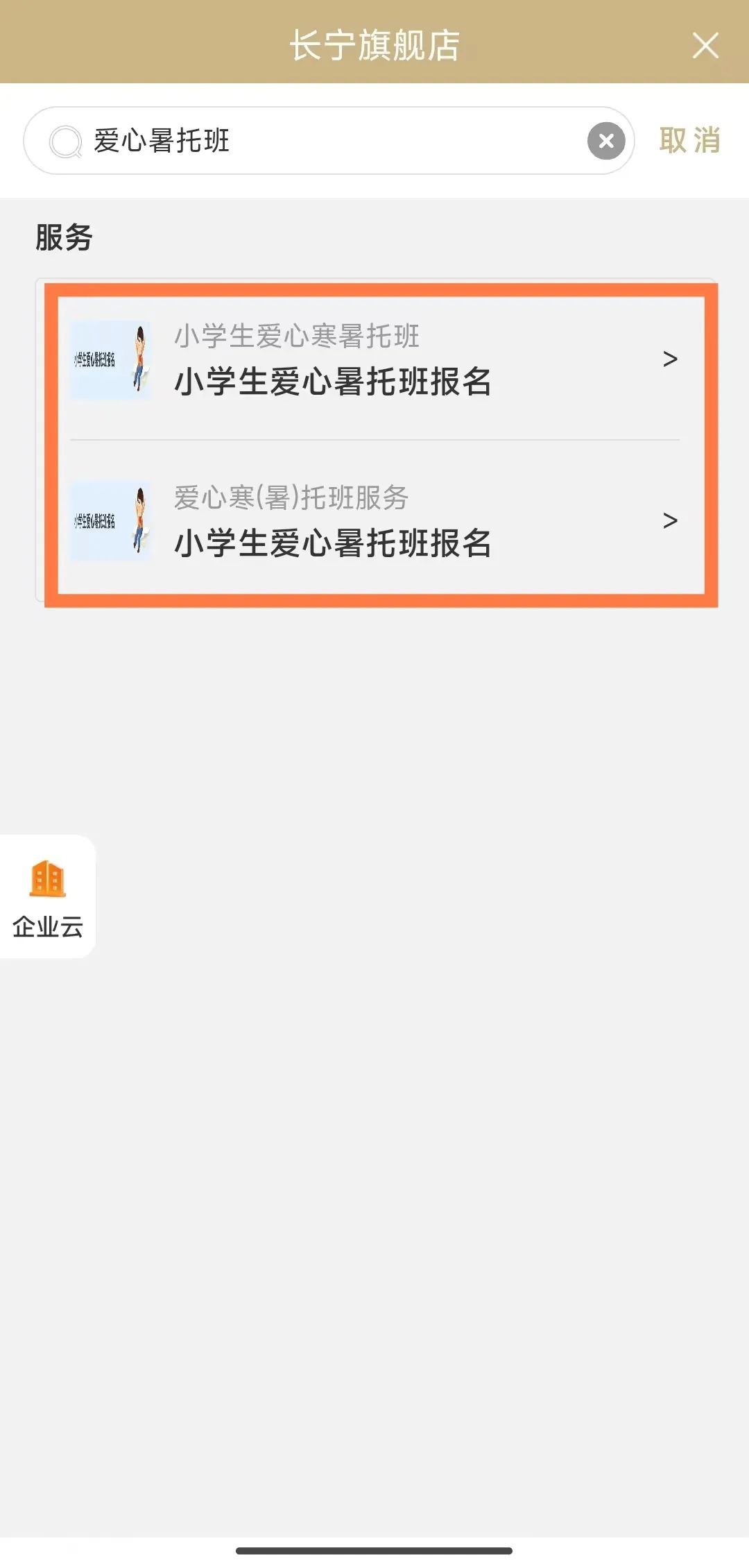
Task: Open the 爱心寒(暑)托班服务 result
Action: tap(374, 520)
